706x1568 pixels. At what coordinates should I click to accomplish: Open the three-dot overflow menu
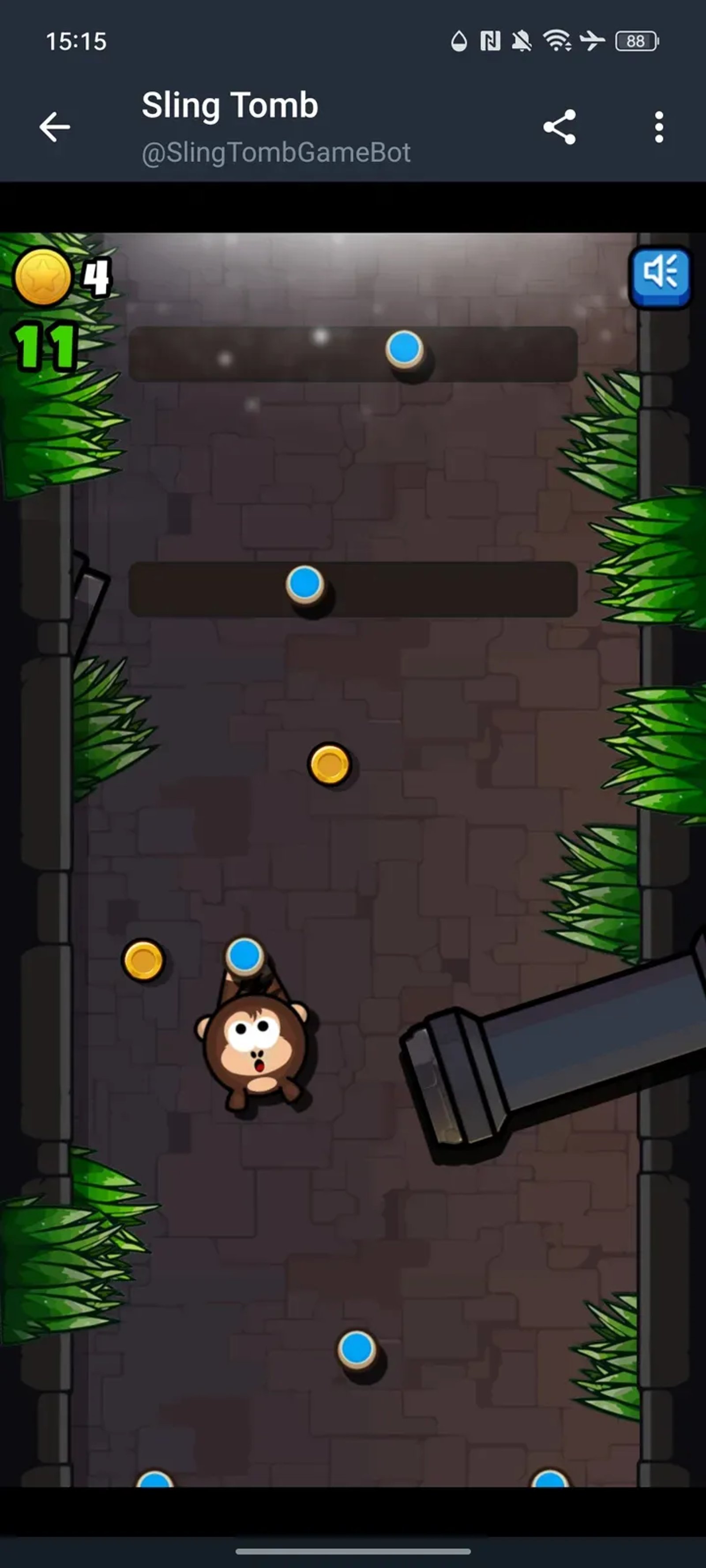tap(658, 127)
